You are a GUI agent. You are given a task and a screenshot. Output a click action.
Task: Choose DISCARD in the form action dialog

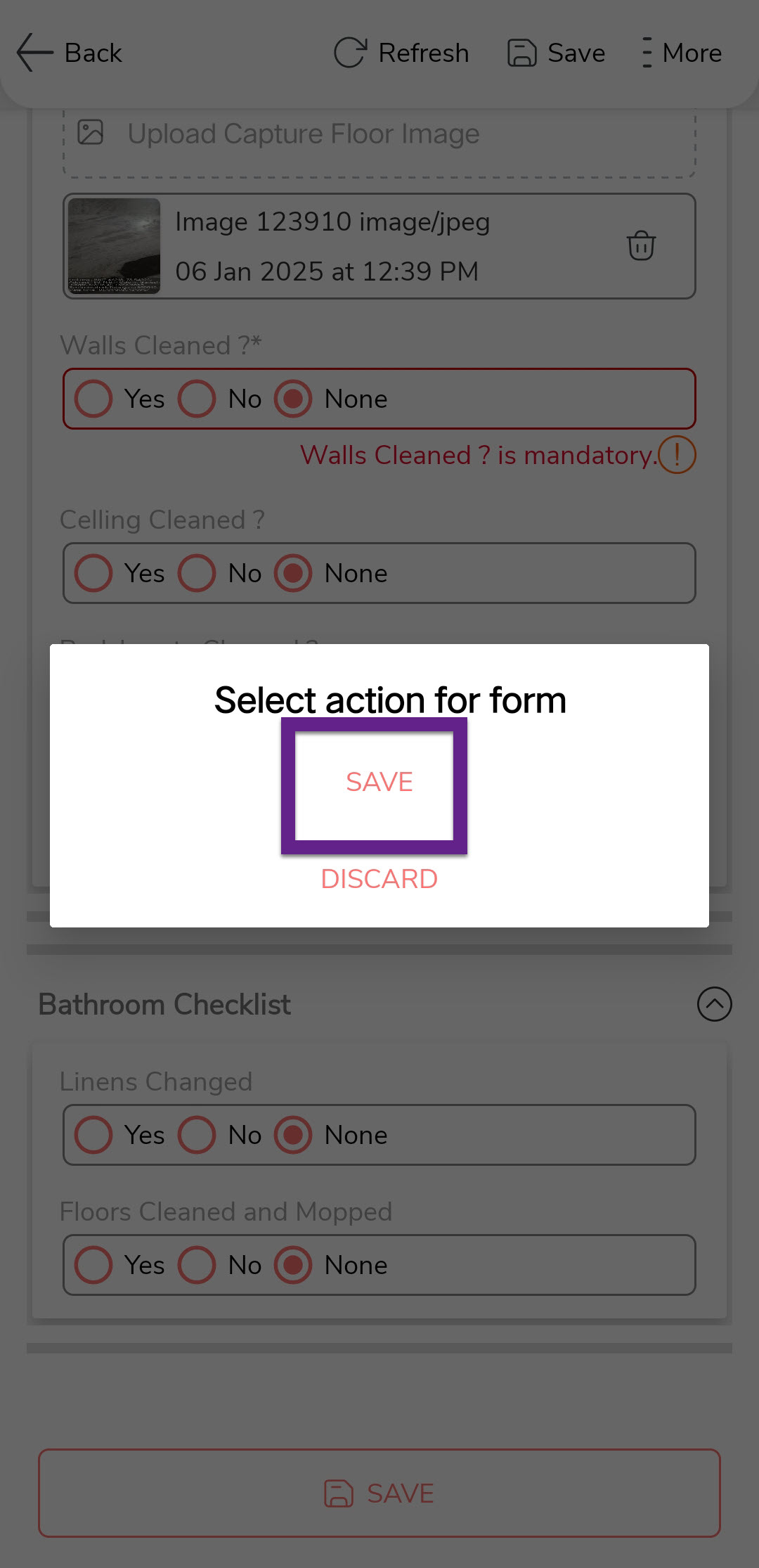coord(379,879)
